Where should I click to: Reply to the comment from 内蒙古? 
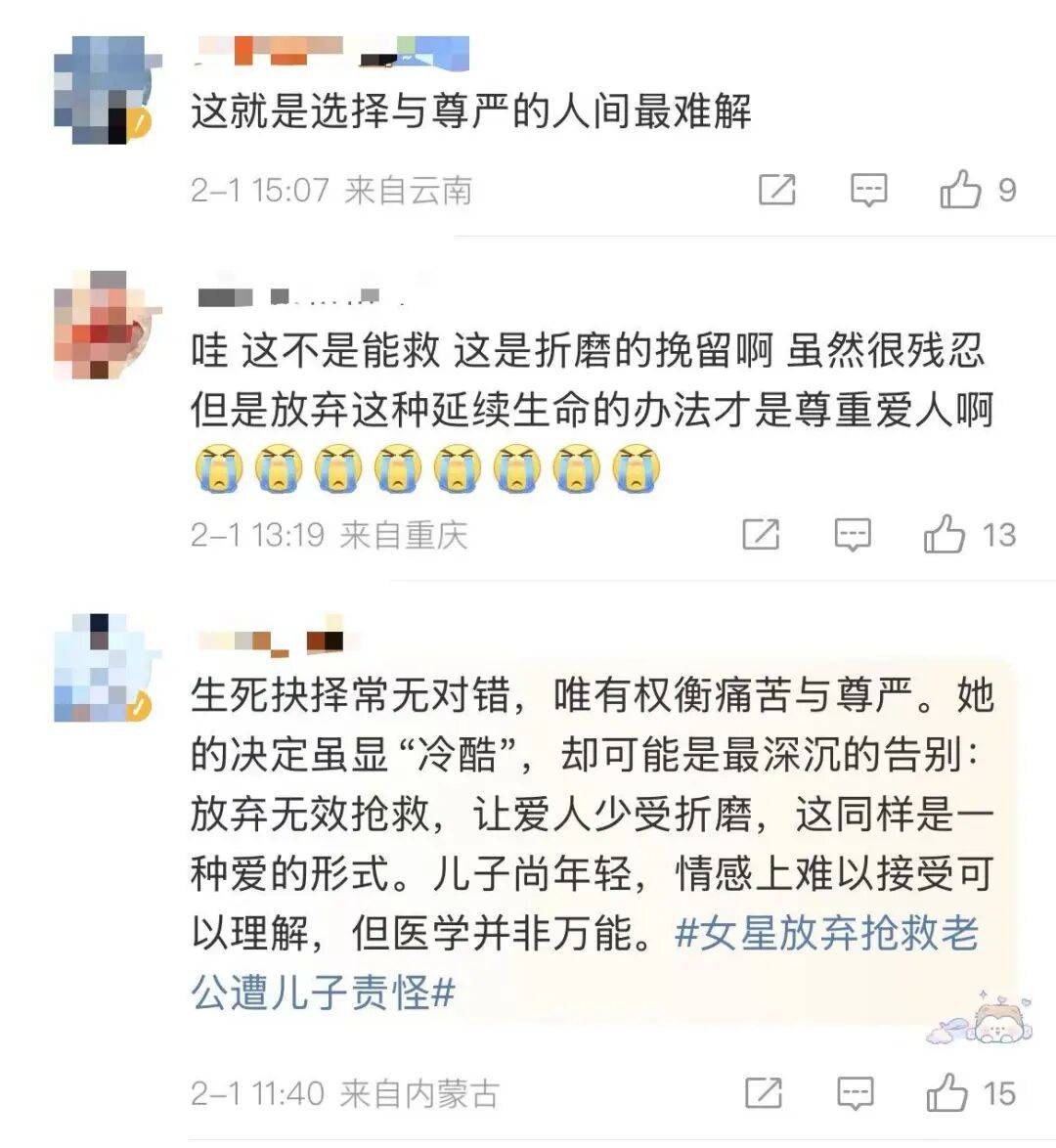tap(856, 1093)
